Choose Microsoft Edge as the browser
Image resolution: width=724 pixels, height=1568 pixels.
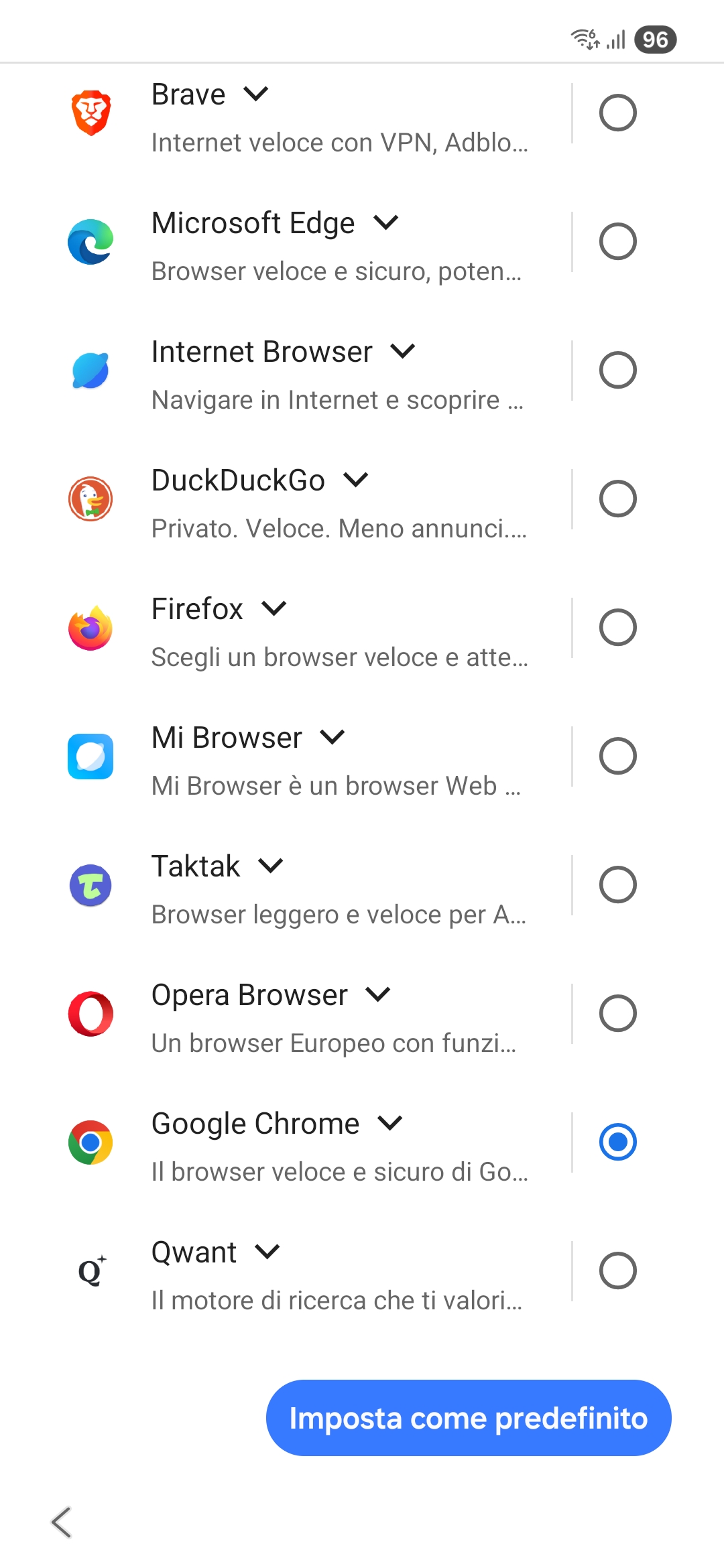pyautogui.click(x=617, y=241)
